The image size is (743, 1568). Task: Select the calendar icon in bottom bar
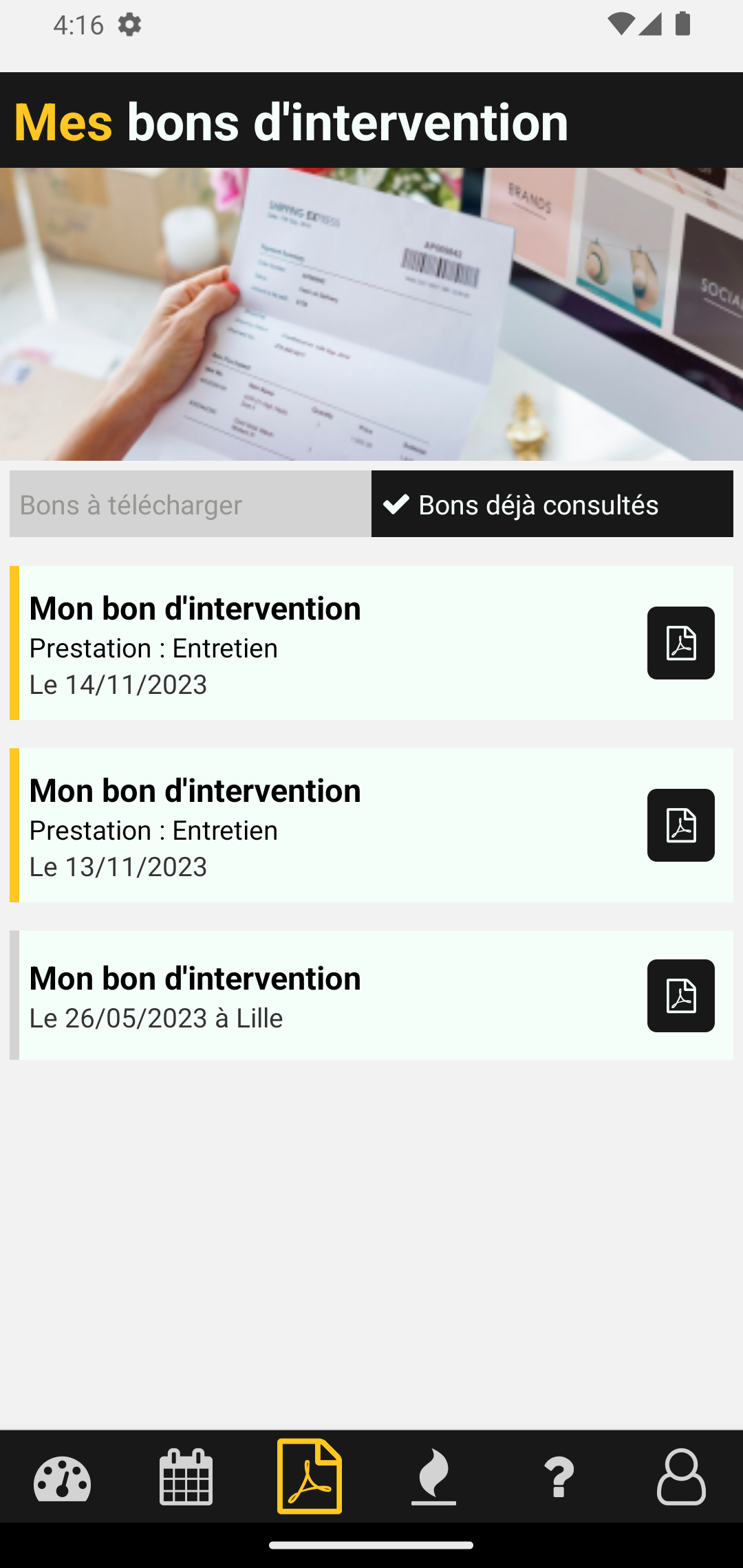[186, 1481]
